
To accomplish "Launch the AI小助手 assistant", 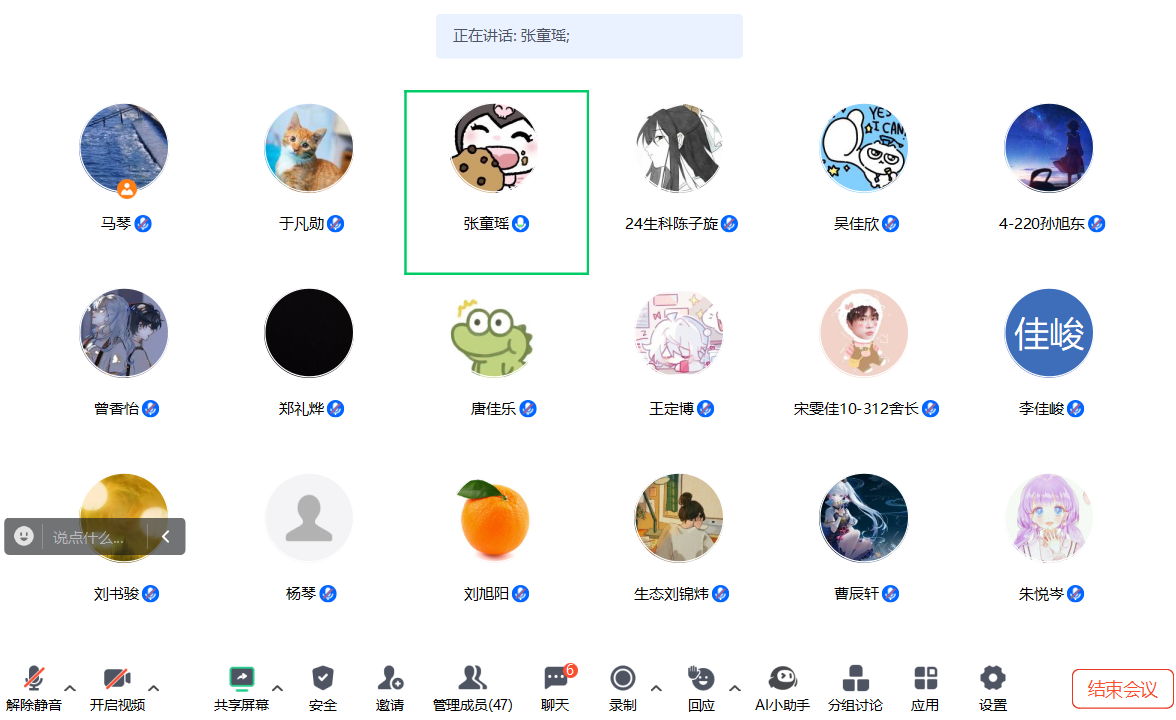I will point(782,688).
